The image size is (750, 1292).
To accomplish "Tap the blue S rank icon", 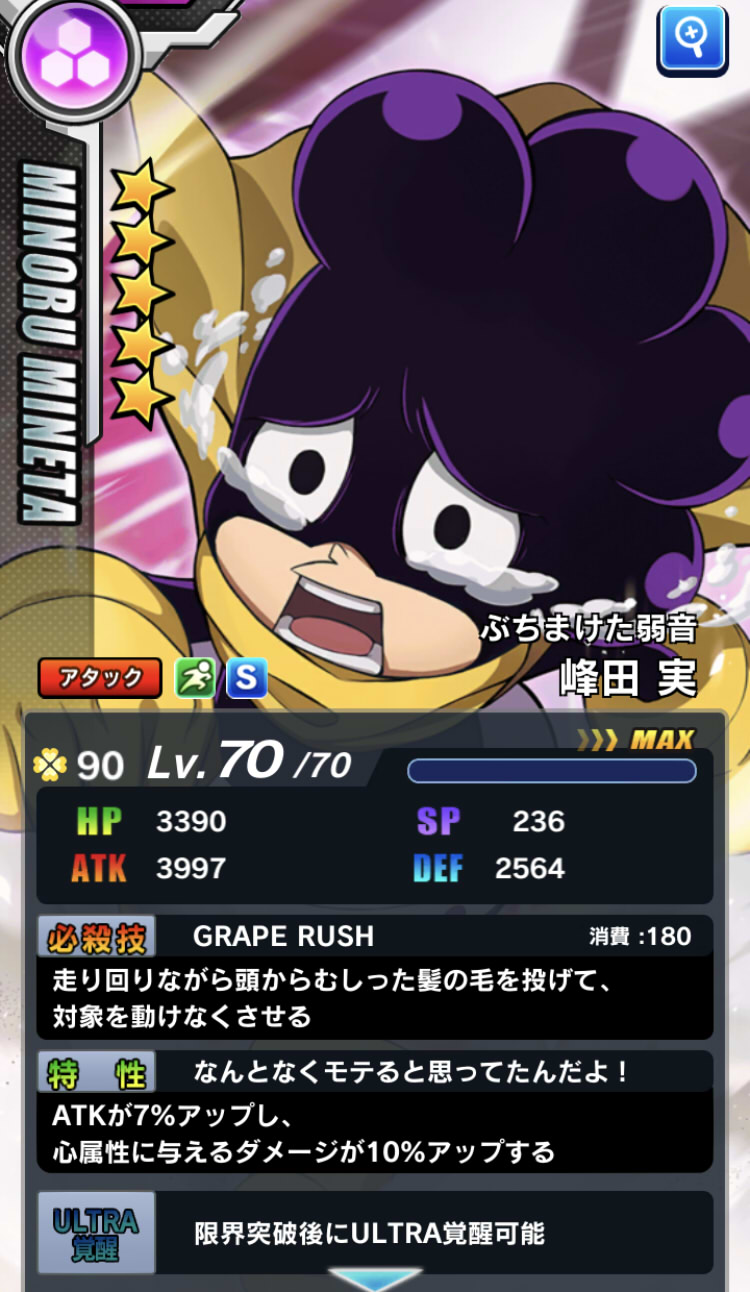I will tap(246, 678).
